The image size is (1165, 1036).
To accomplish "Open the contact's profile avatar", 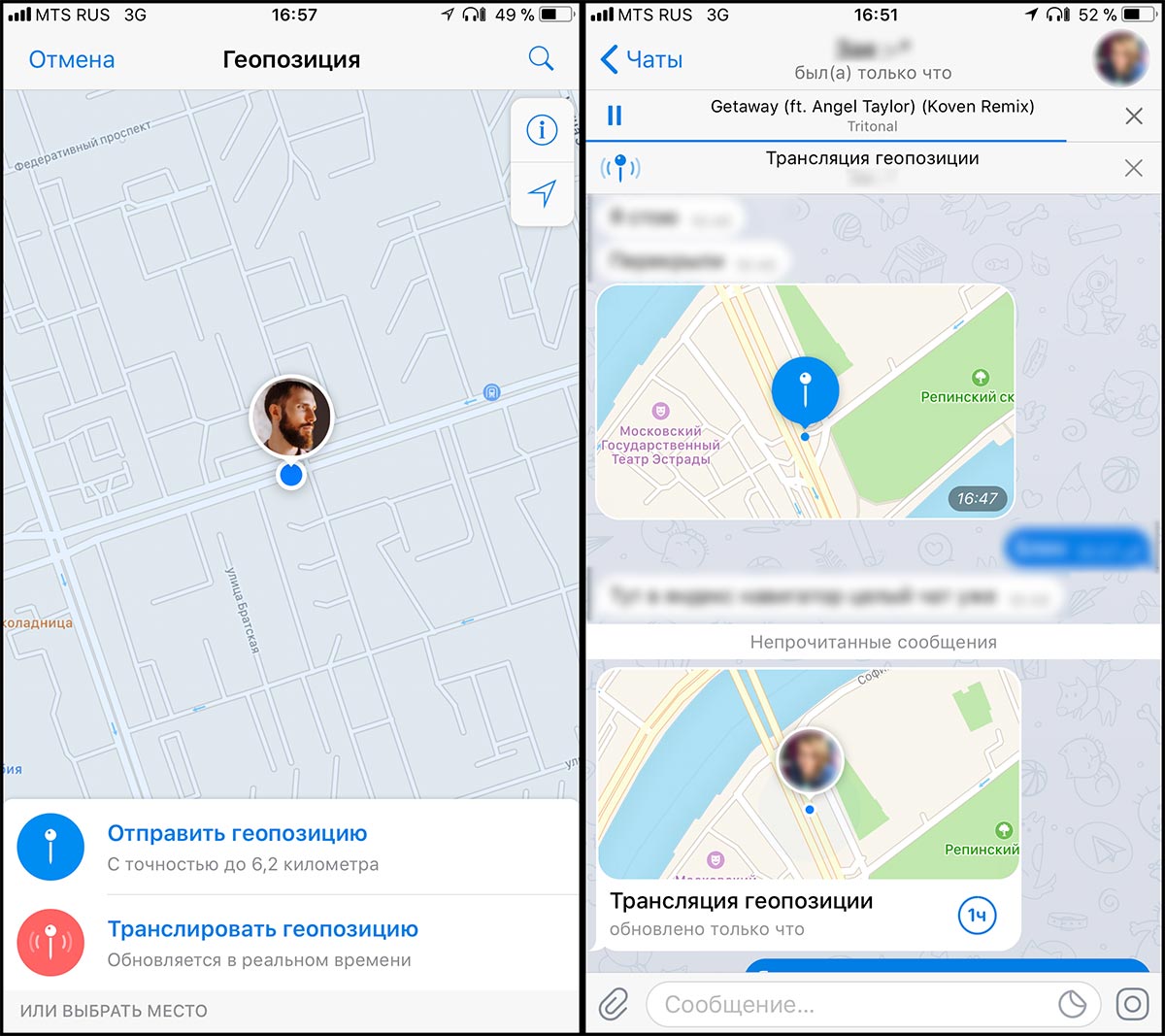I will 1121,59.
